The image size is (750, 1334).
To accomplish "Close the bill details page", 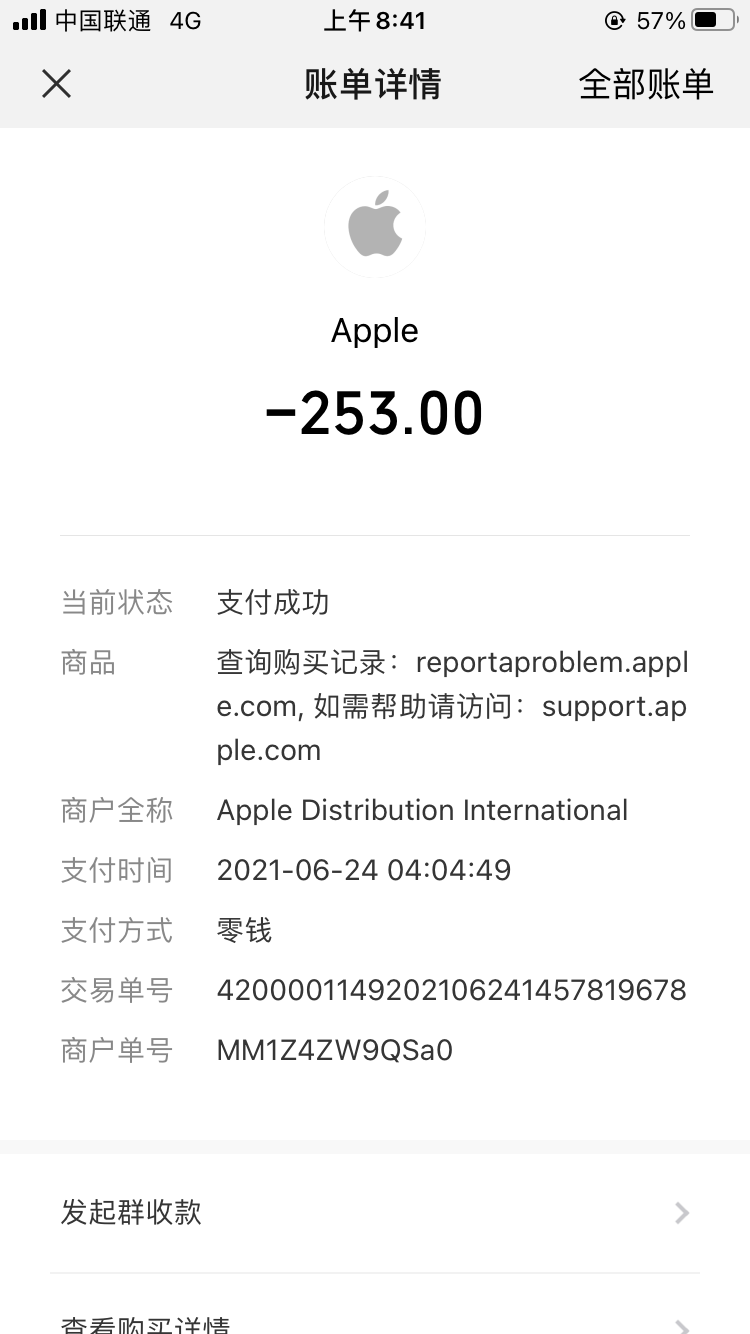I will point(57,84).
